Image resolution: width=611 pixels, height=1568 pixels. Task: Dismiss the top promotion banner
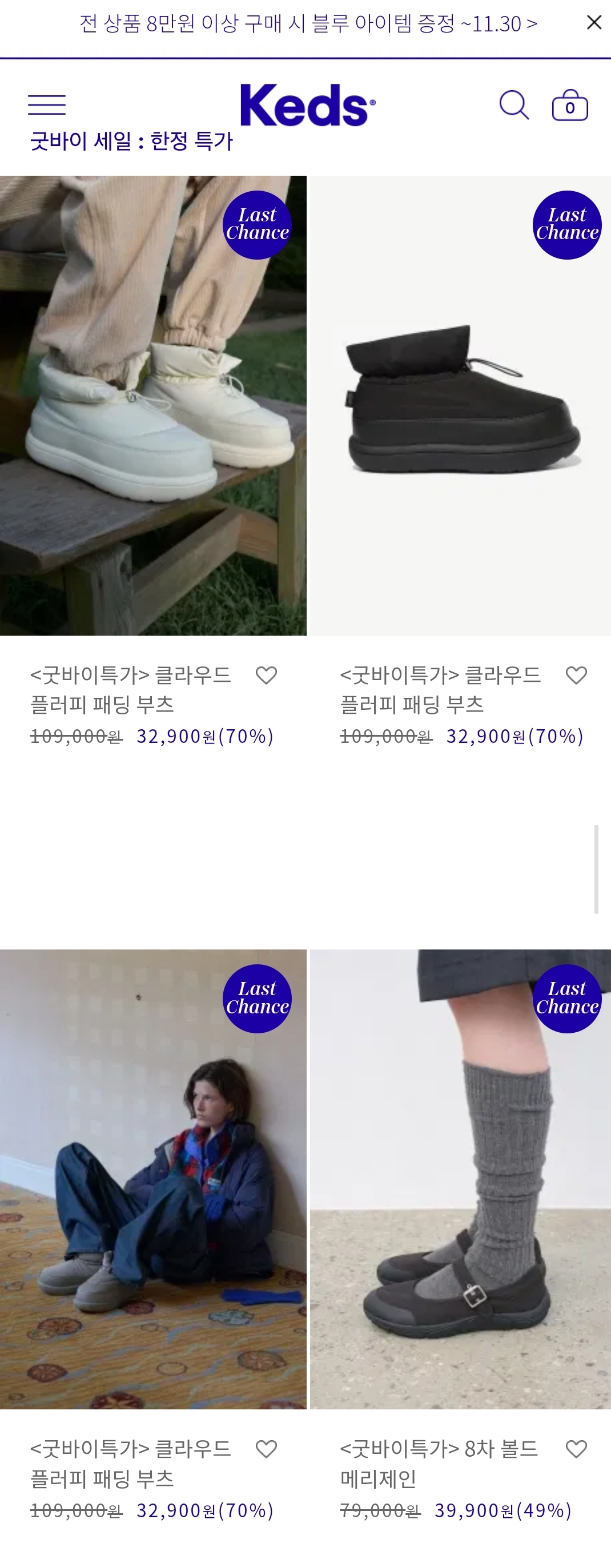click(x=594, y=23)
